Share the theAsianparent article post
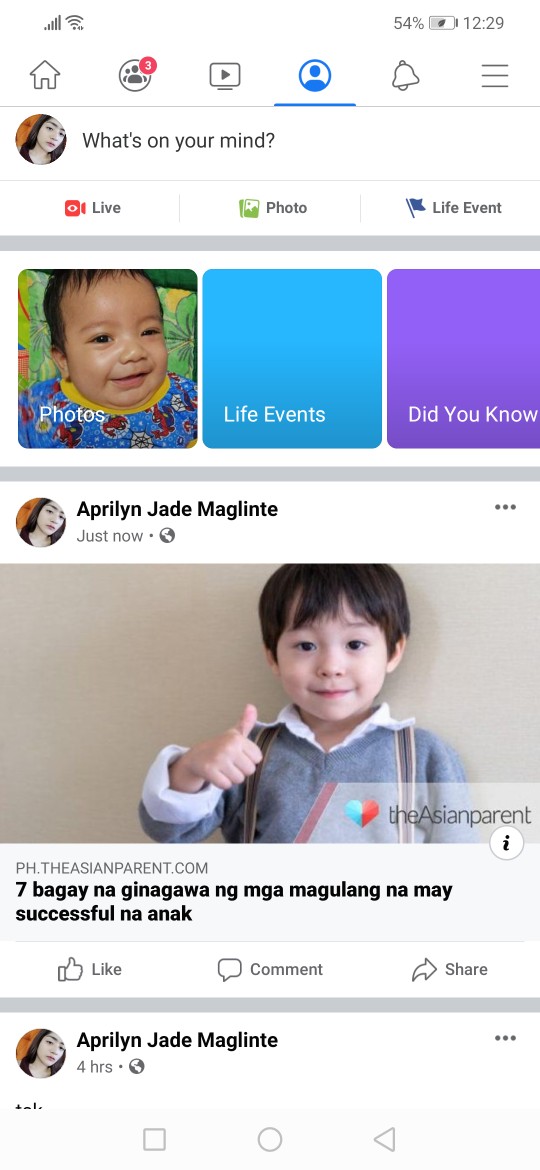Image resolution: width=540 pixels, height=1170 pixels. 450,969
